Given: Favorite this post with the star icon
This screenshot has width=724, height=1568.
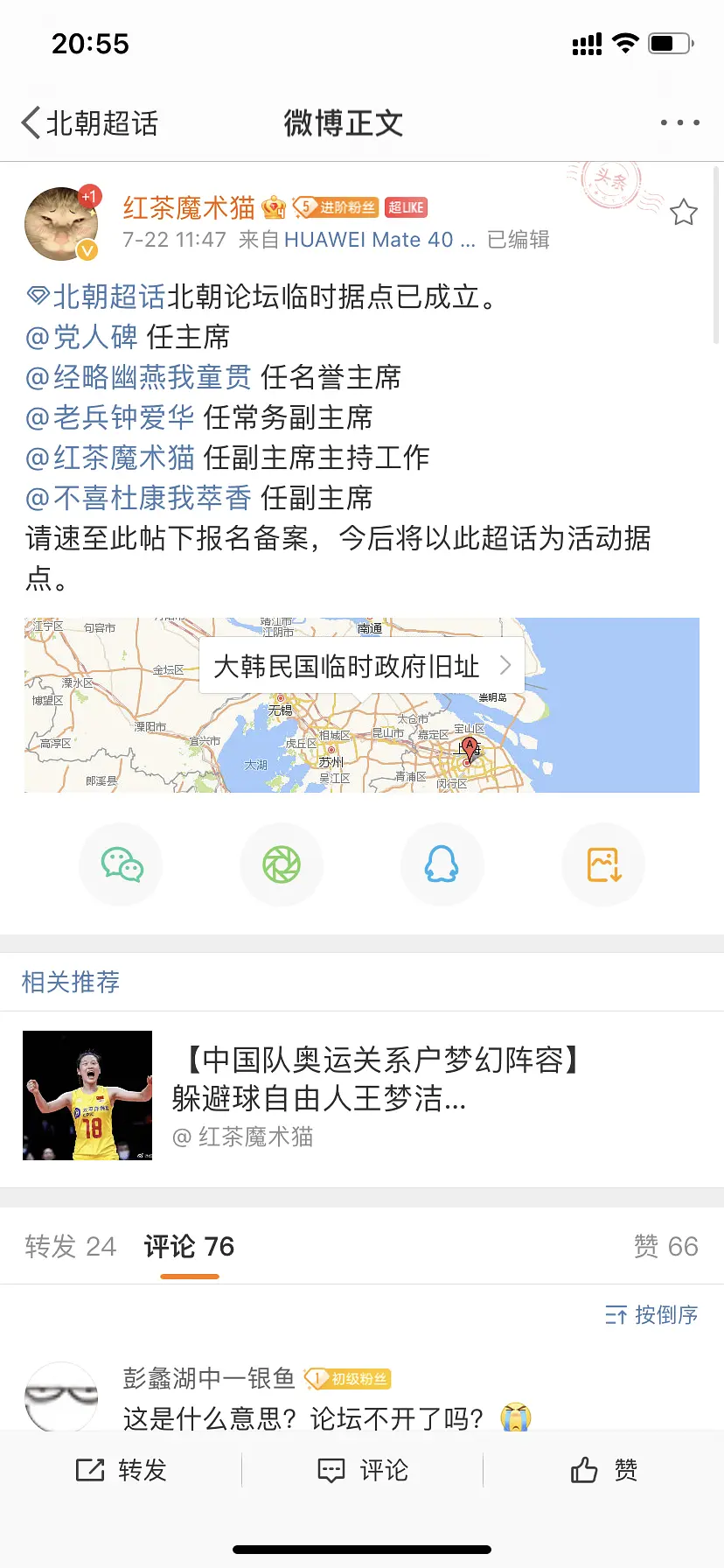Looking at the screenshot, I should click(x=683, y=213).
